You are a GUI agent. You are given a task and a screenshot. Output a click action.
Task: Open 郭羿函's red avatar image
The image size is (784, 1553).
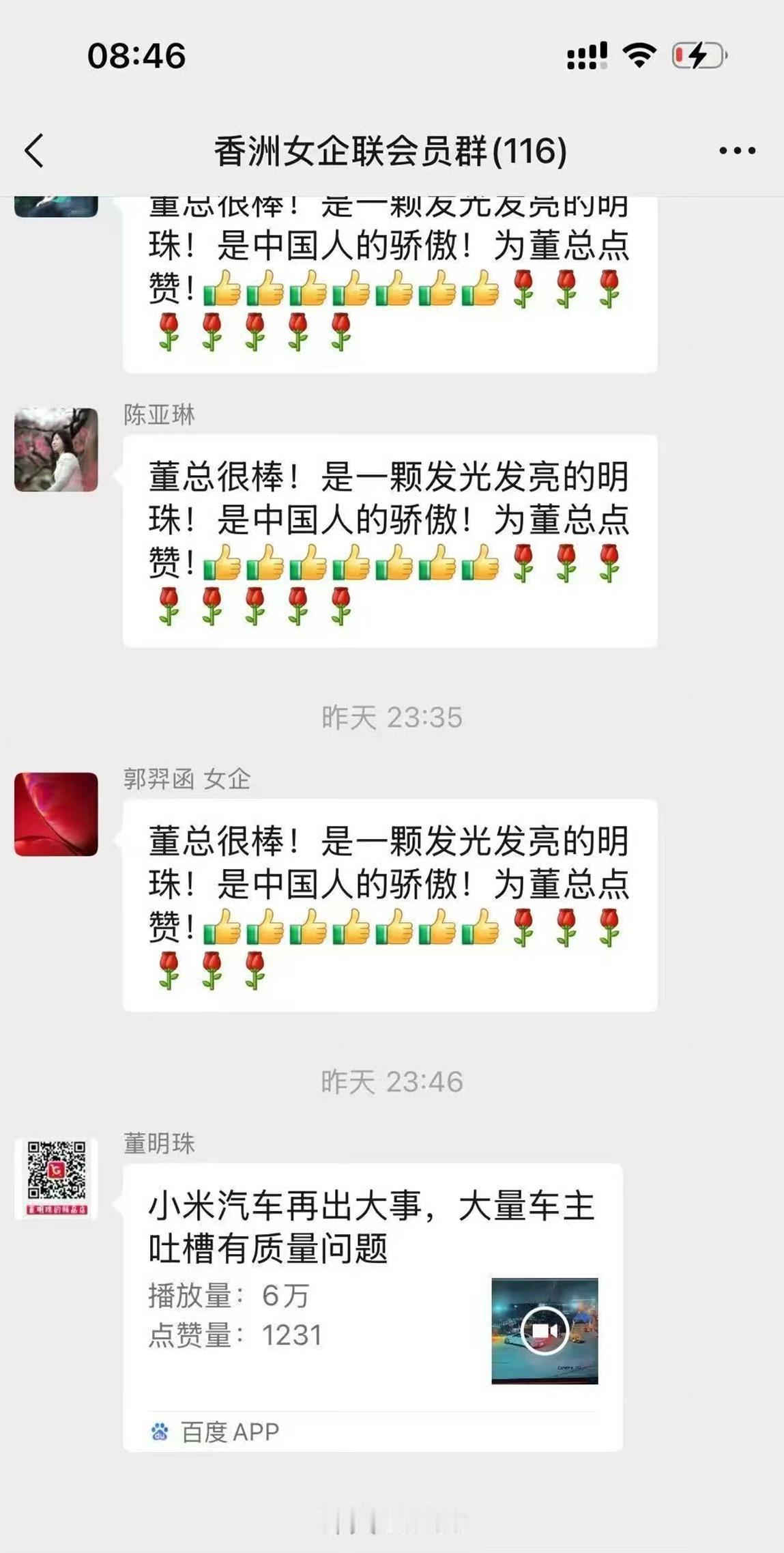[58, 812]
